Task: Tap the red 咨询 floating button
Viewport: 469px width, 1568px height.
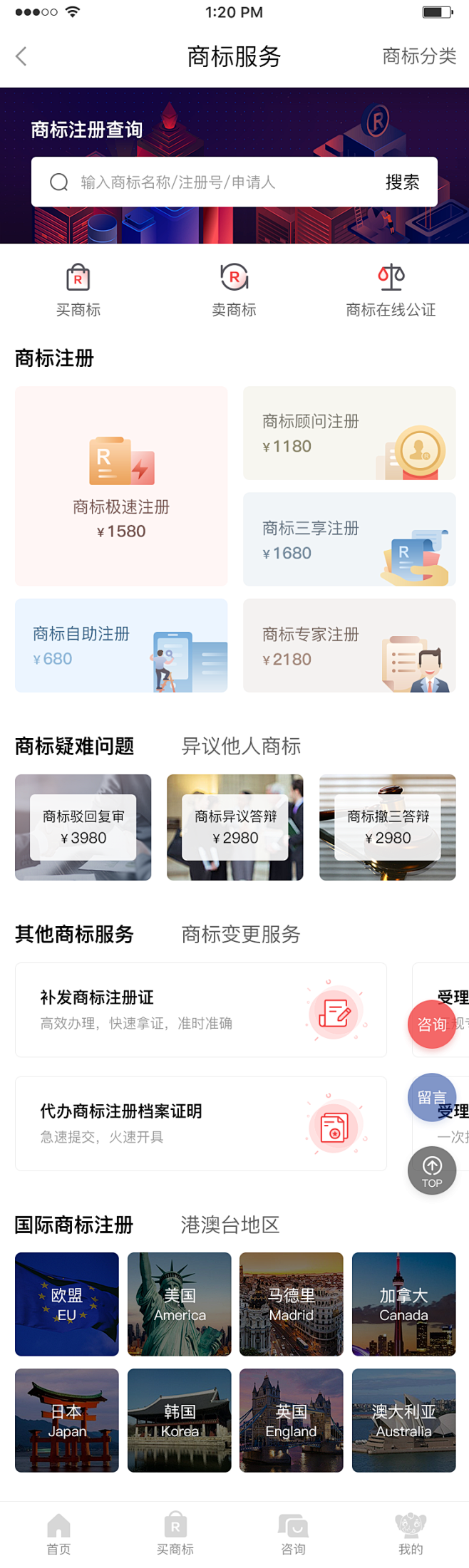Action: coord(431,1024)
